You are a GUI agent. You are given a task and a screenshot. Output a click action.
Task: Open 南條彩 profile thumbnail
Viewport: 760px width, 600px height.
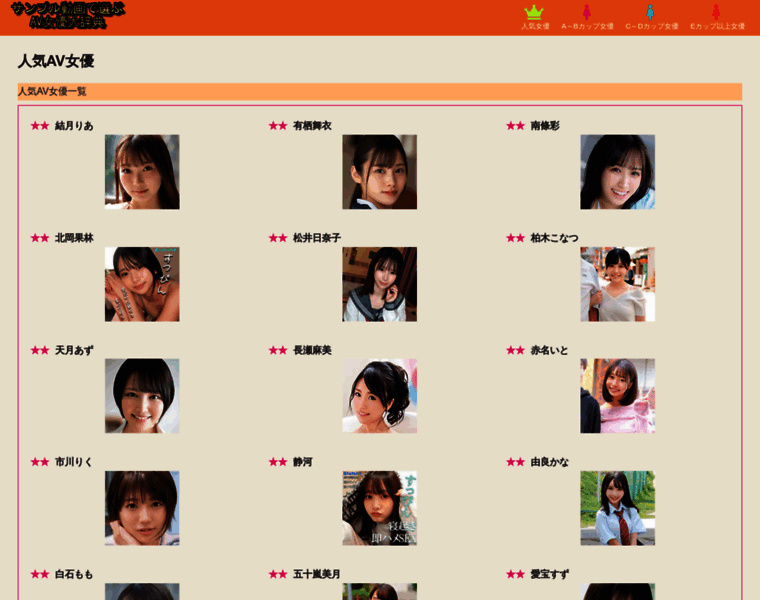(x=618, y=172)
